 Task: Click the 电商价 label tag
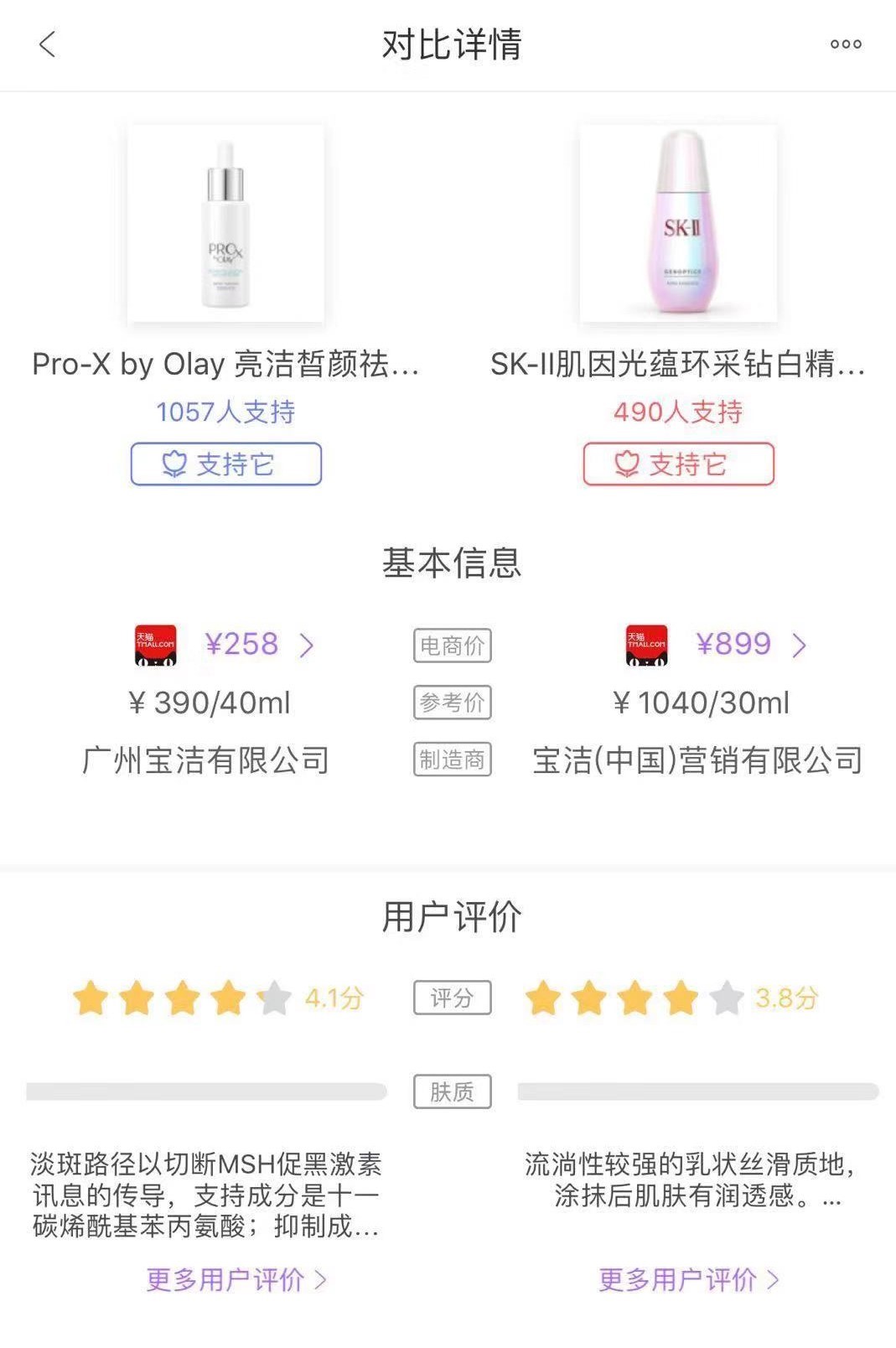click(x=452, y=645)
